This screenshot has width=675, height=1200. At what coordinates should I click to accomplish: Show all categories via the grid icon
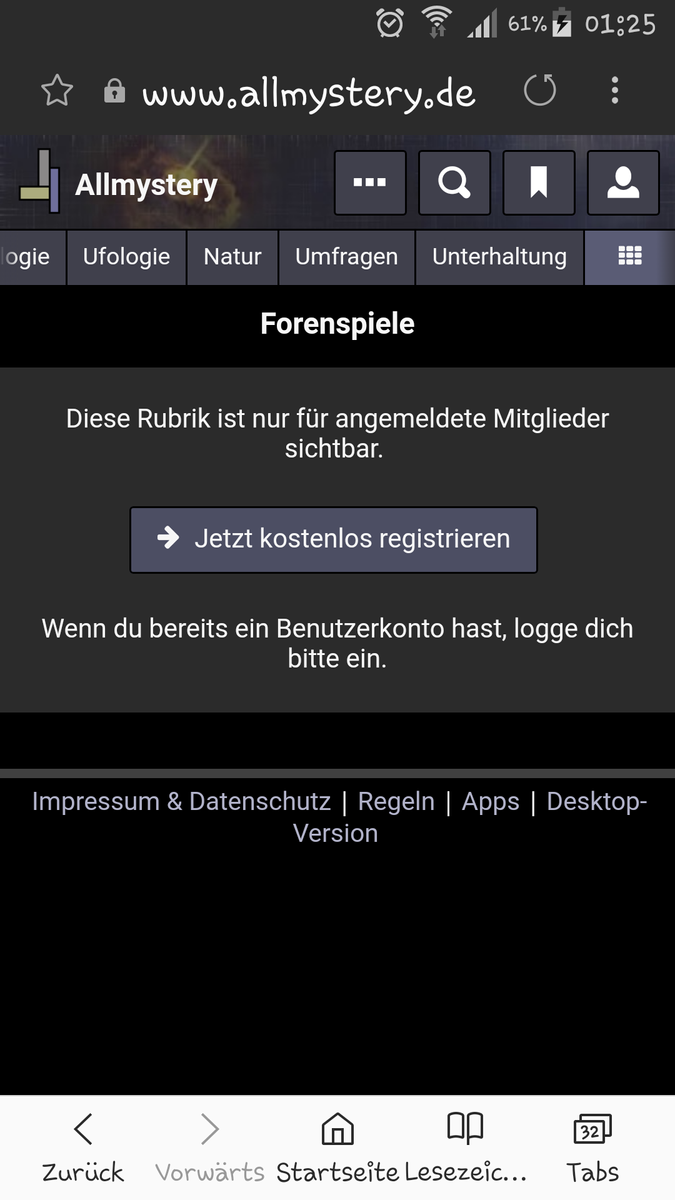pos(630,257)
